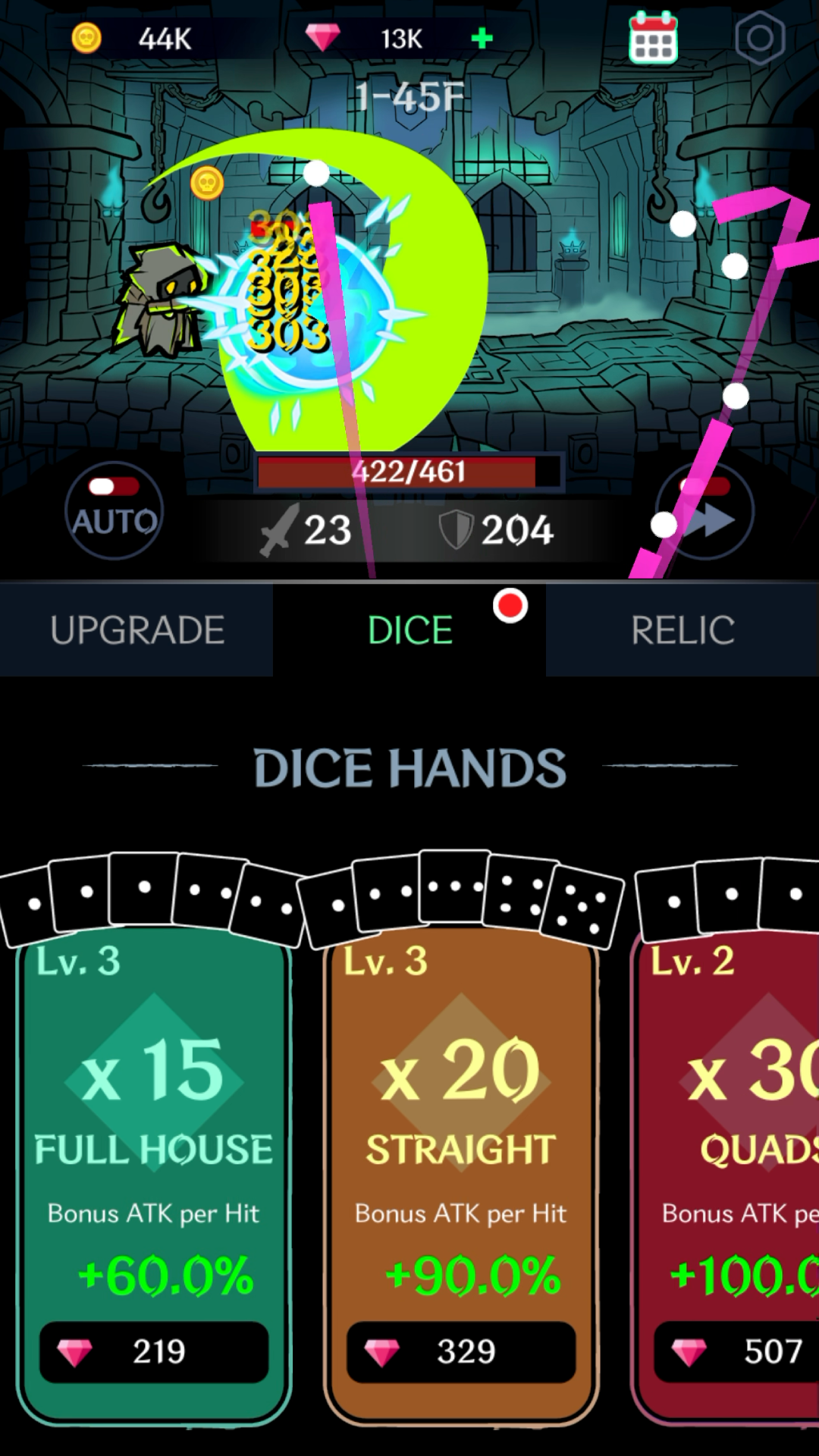This screenshot has width=819, height=1456.
Task: Buy Full House upgrade for 219 gems
Action: point(154,1351)
